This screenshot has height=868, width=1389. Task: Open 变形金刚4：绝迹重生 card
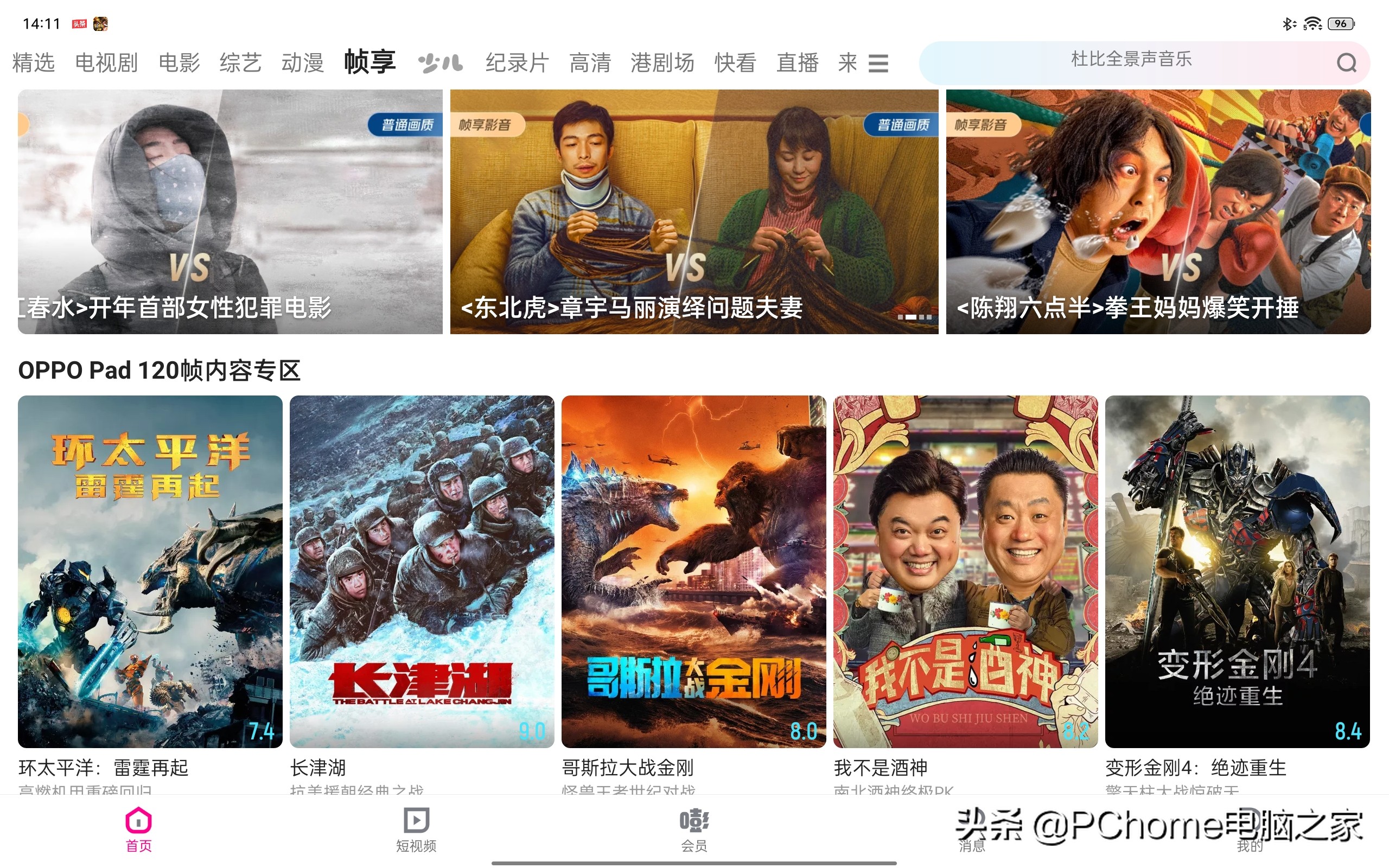[1237, 571]
